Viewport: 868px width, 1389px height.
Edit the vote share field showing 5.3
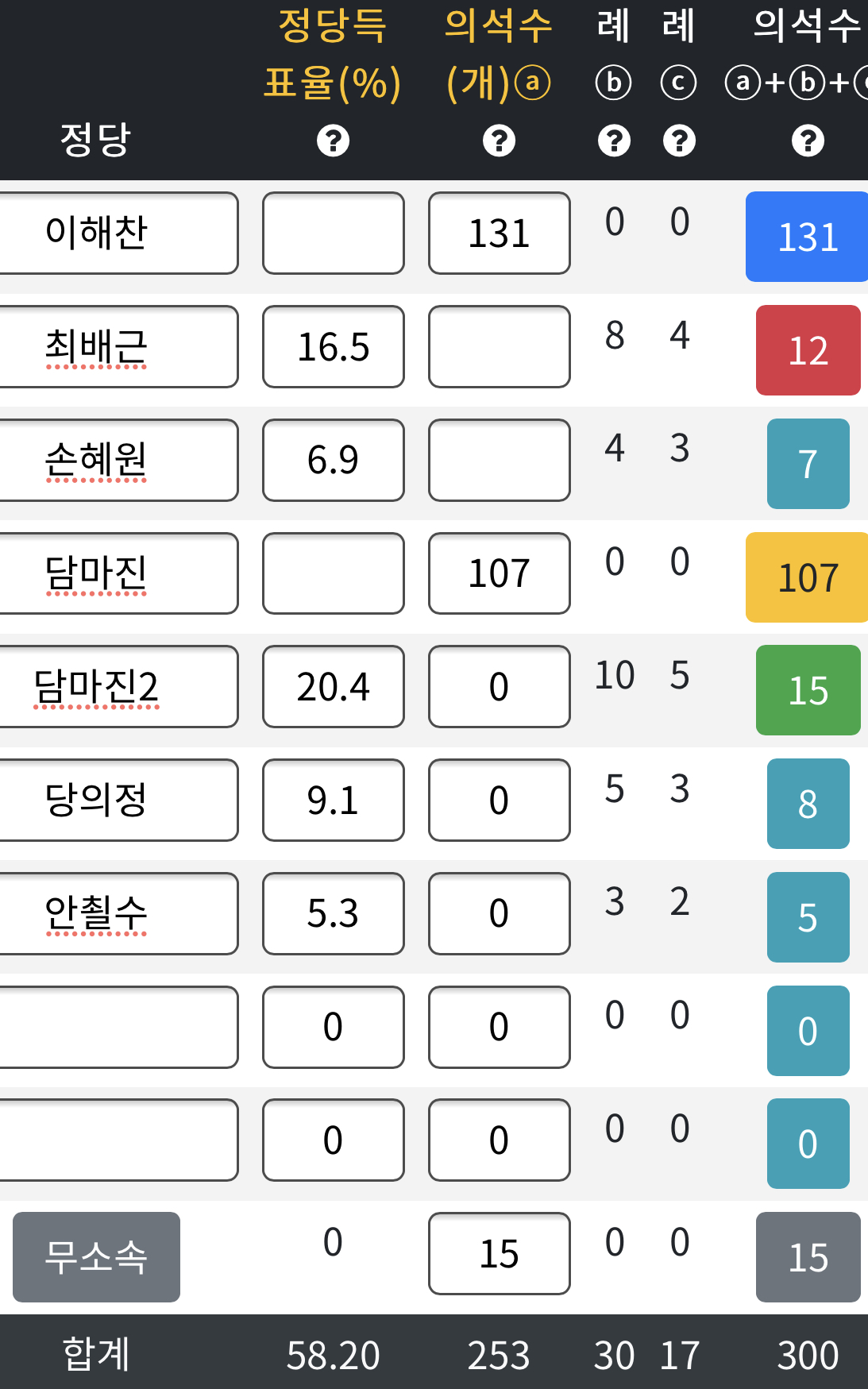tap(333, 913)
